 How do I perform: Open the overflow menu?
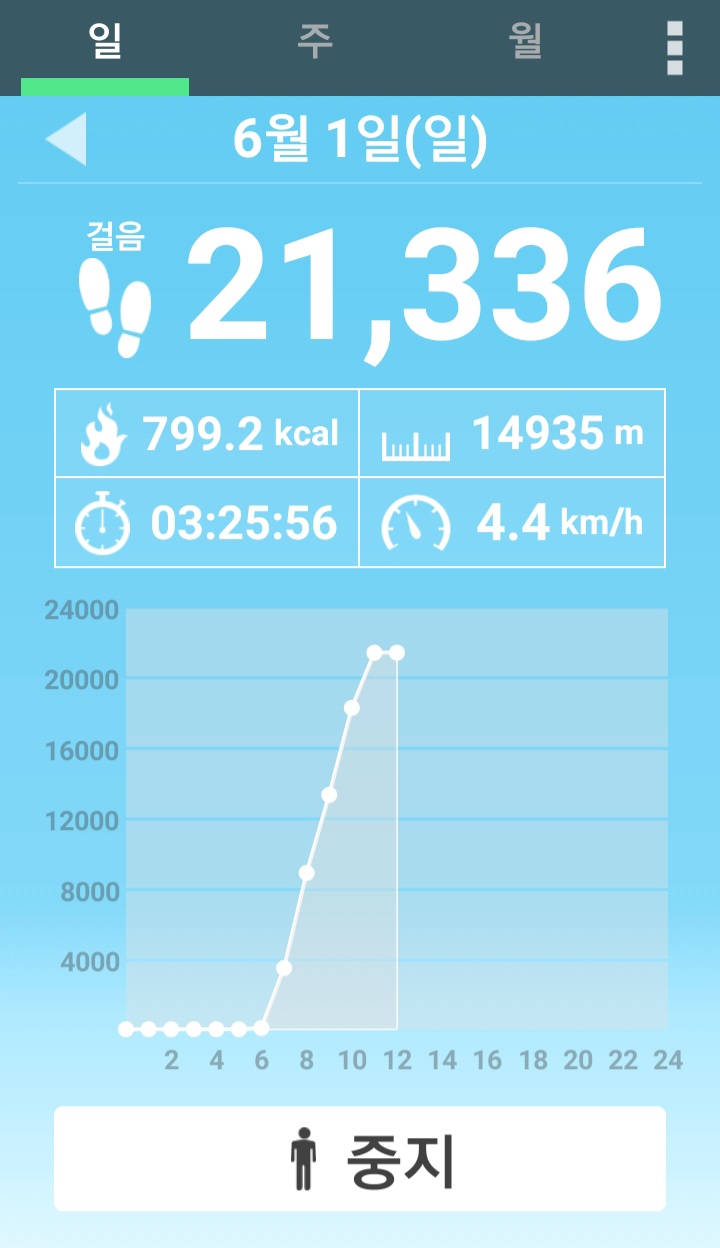pos(675,48)
